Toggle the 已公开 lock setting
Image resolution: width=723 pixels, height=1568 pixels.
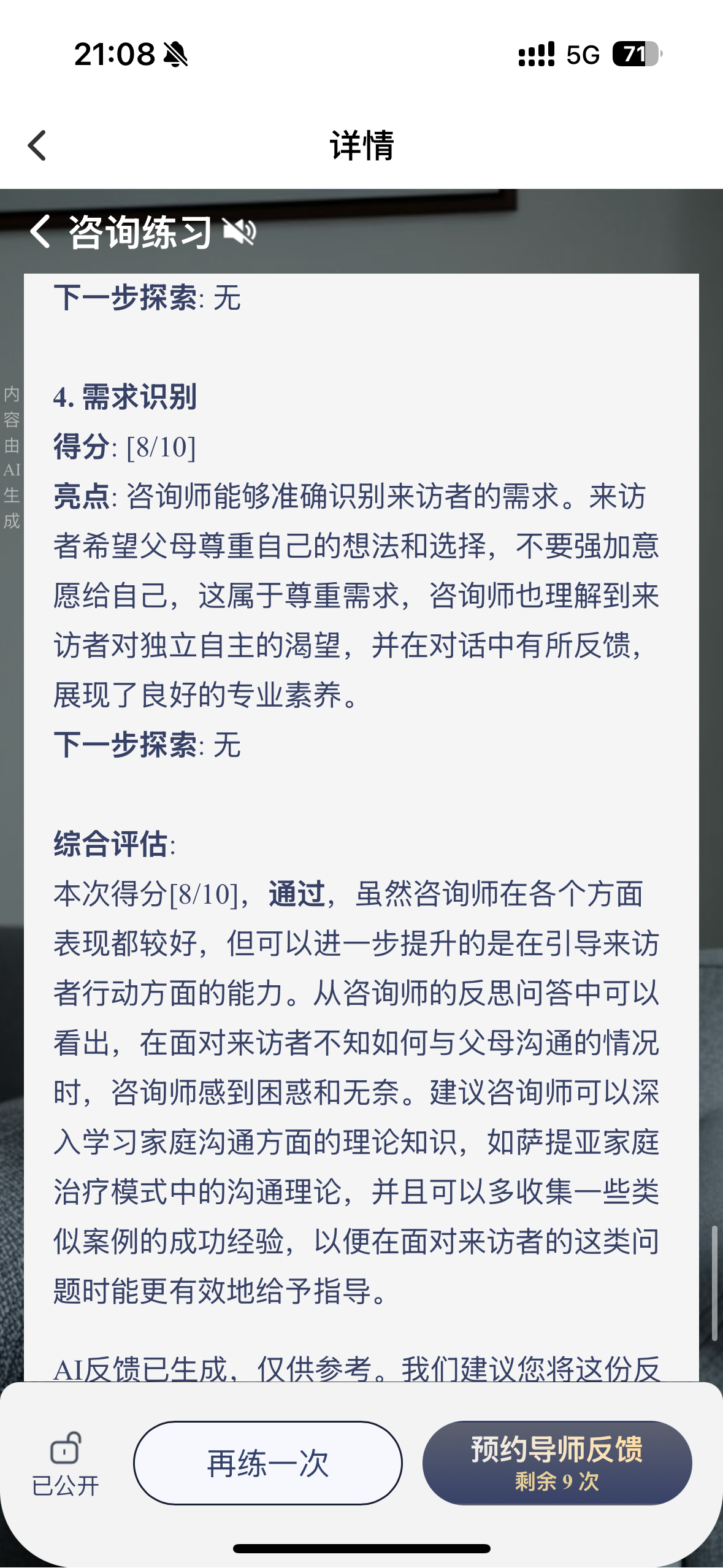(x=66, y=1464)
